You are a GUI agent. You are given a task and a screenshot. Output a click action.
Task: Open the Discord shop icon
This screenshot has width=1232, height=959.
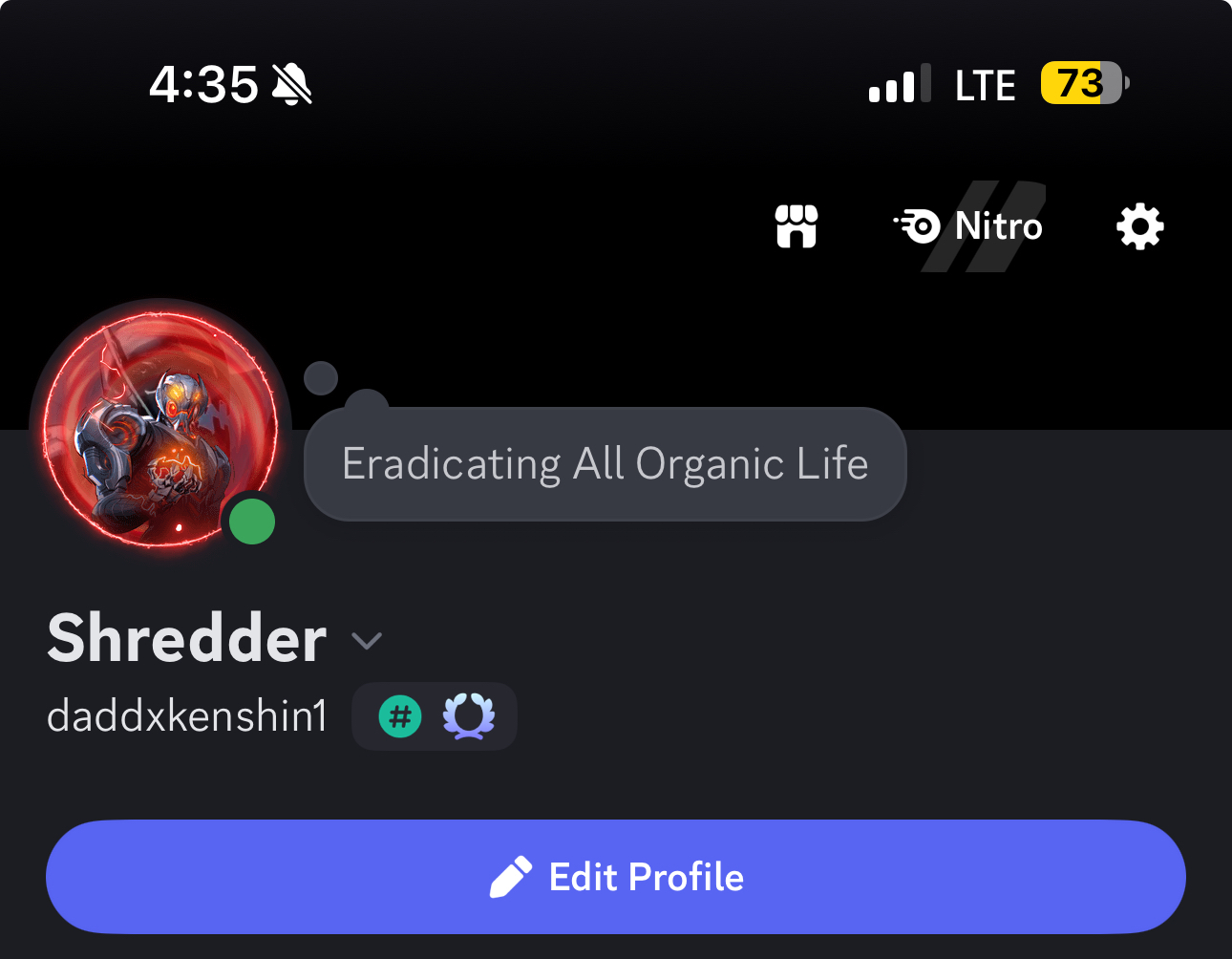click(797, 226)
